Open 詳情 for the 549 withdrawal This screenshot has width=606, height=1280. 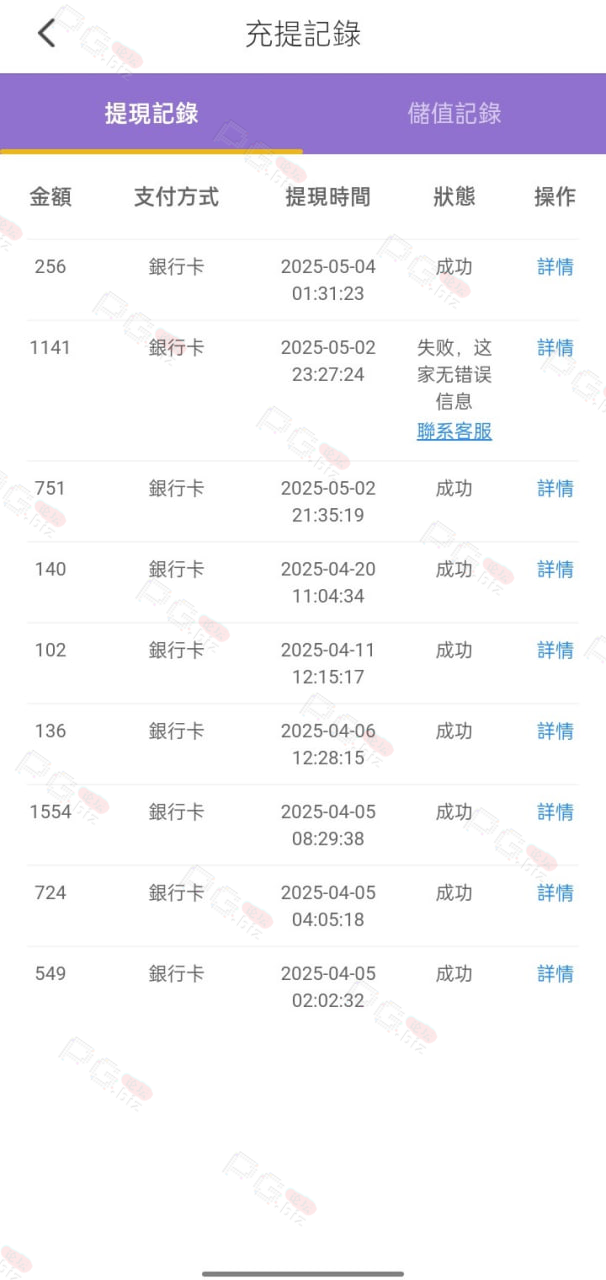555,974
